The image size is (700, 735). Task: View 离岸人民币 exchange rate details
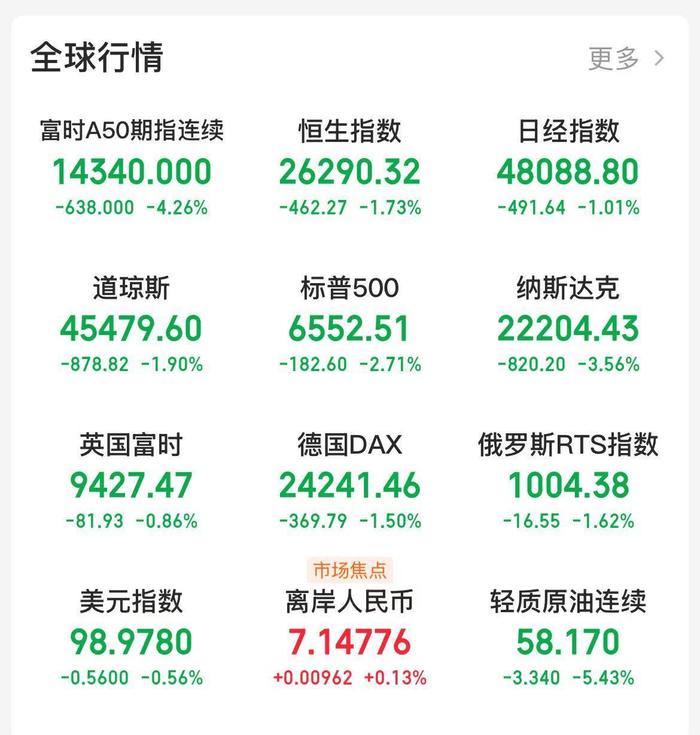point(350,640)
